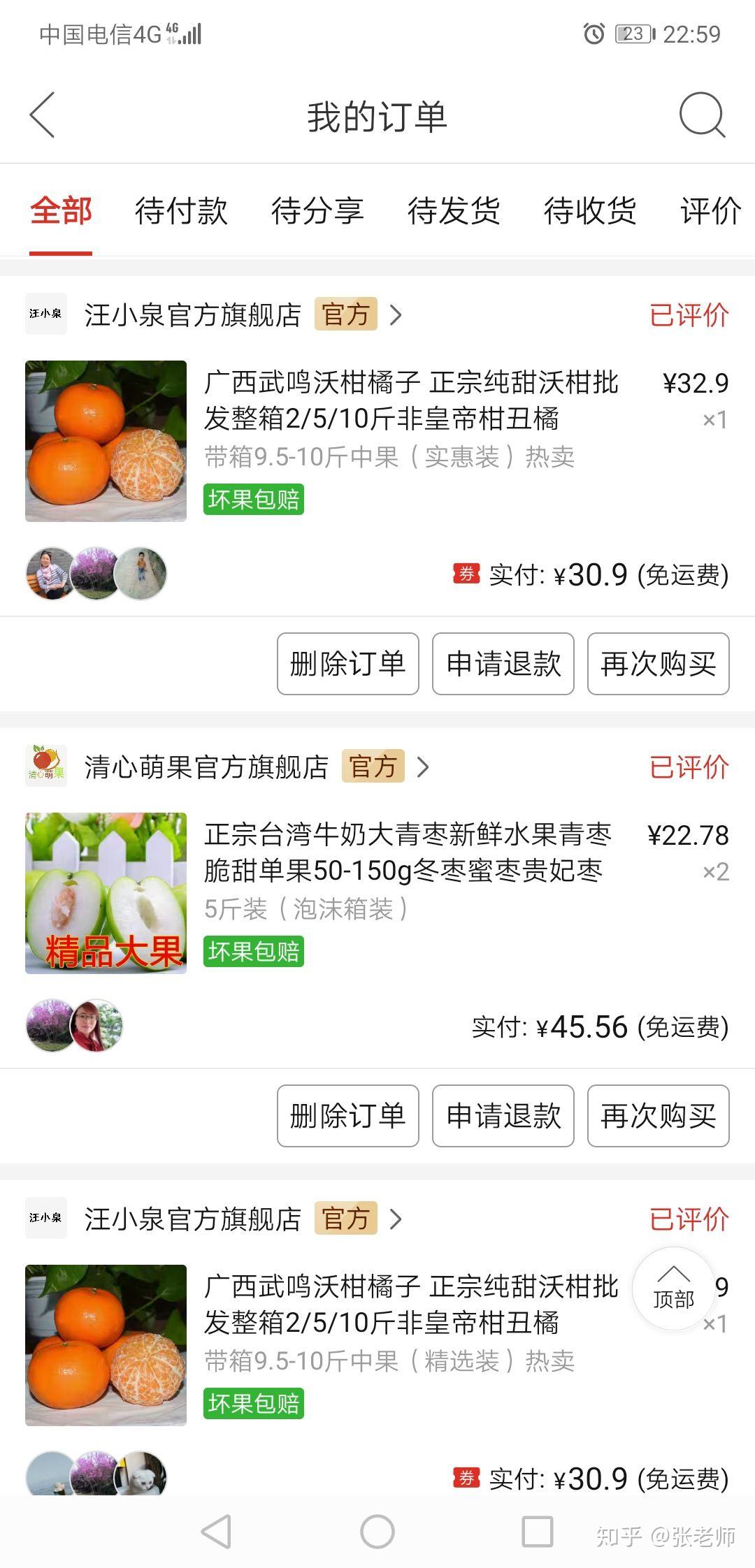Viewport: 755px width, 1568px height.
Task: Tap the system home button
Action: [x=377, y=1532]
